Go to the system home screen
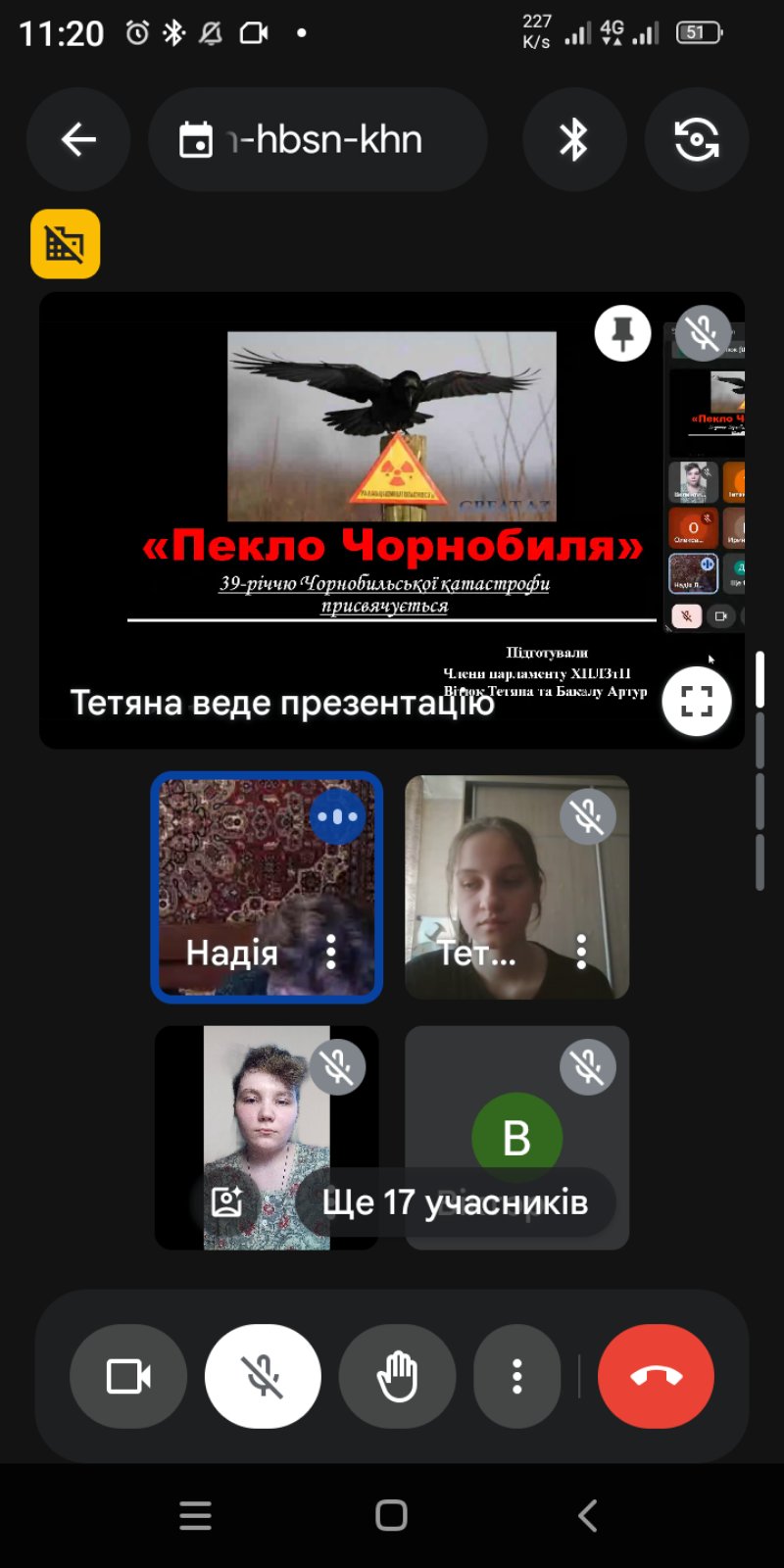The image size is (784, 1568). 391,1516
